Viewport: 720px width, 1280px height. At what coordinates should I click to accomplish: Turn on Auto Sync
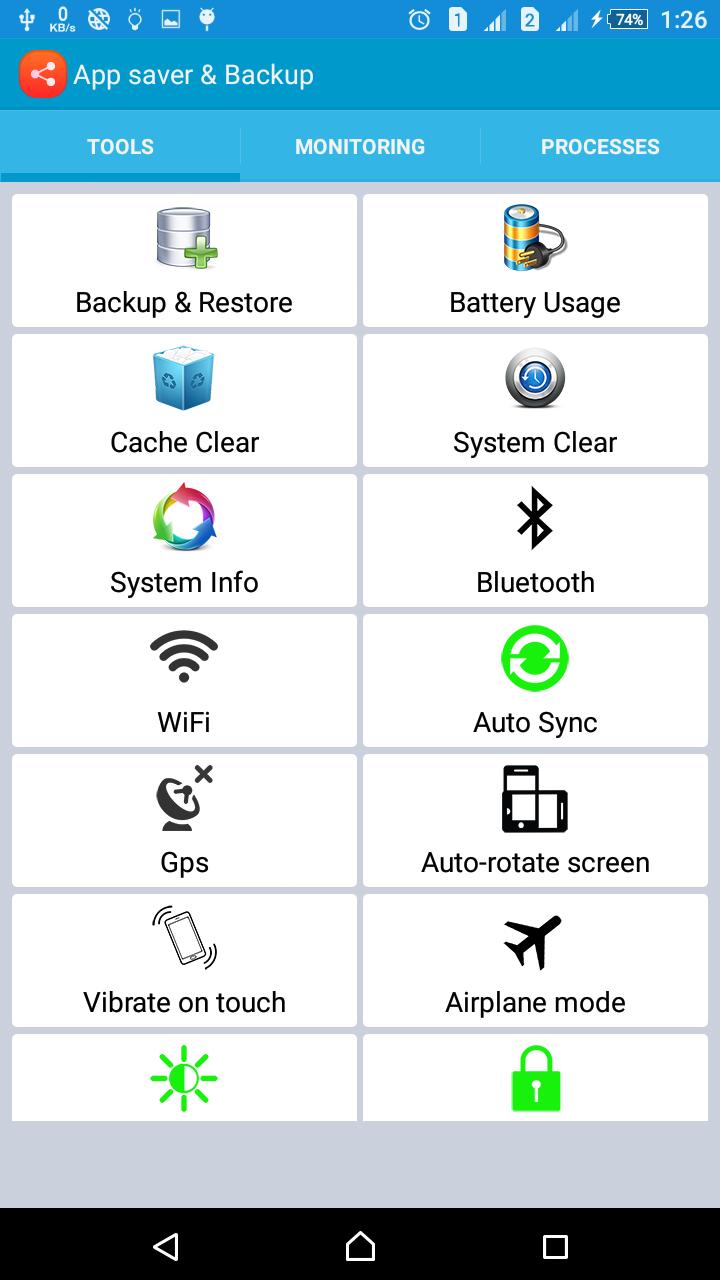pyautogui.click(x=535, y=680)
